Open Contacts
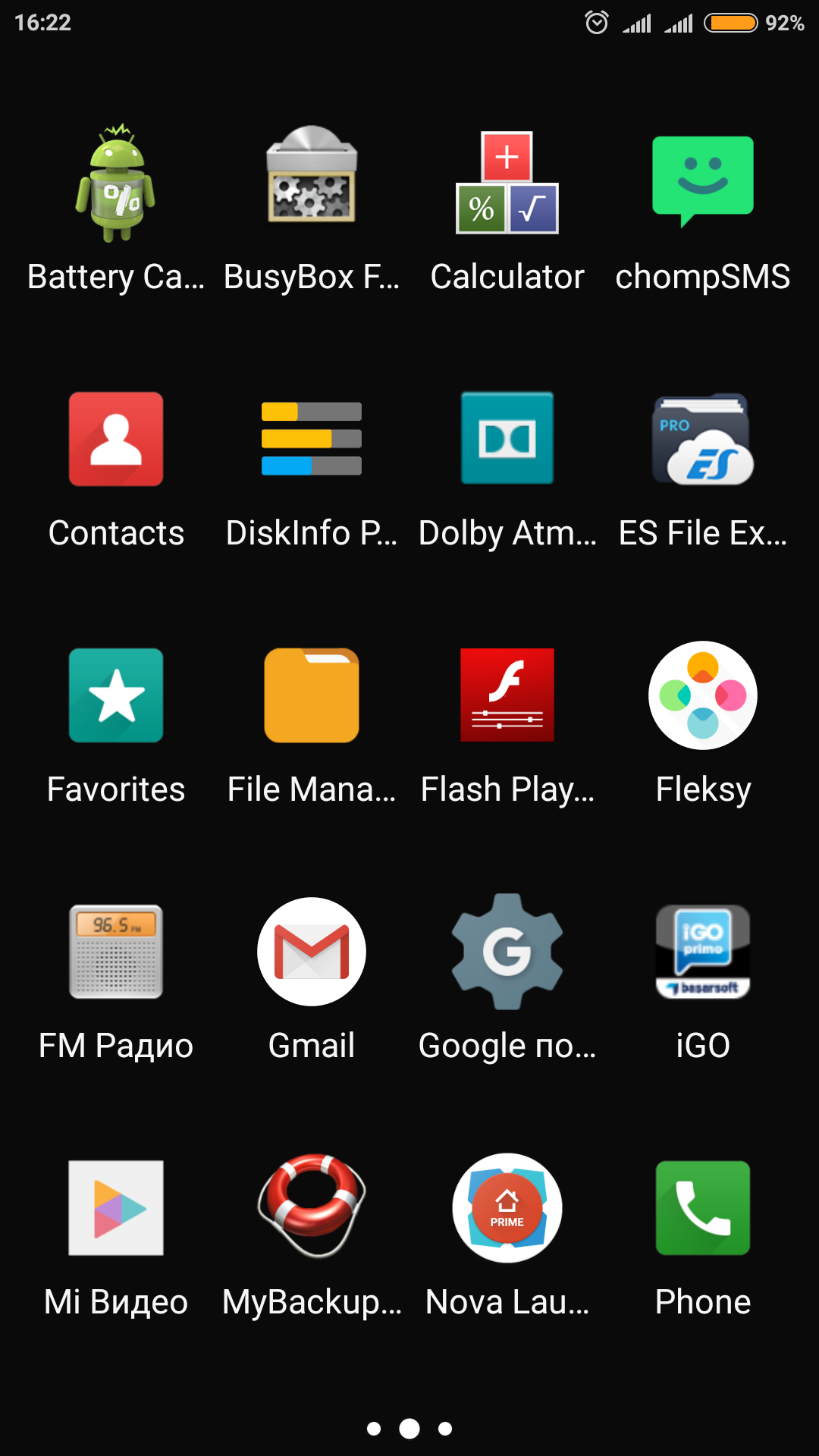The image size is (819, 1456). pyautogui.click(x=116, y=439)
